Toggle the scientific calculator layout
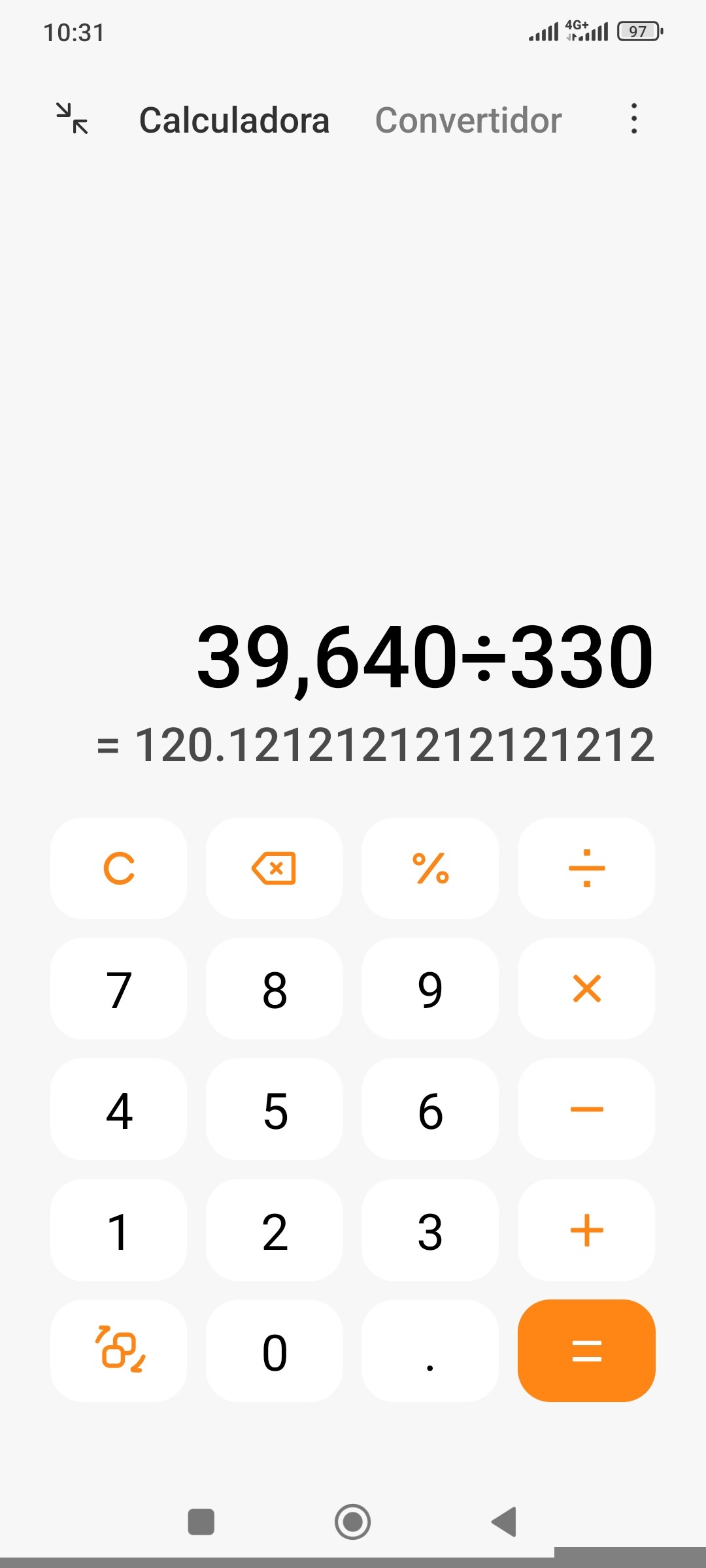The height and width of the screenshot is (1568, 706). coord(119,1350)
